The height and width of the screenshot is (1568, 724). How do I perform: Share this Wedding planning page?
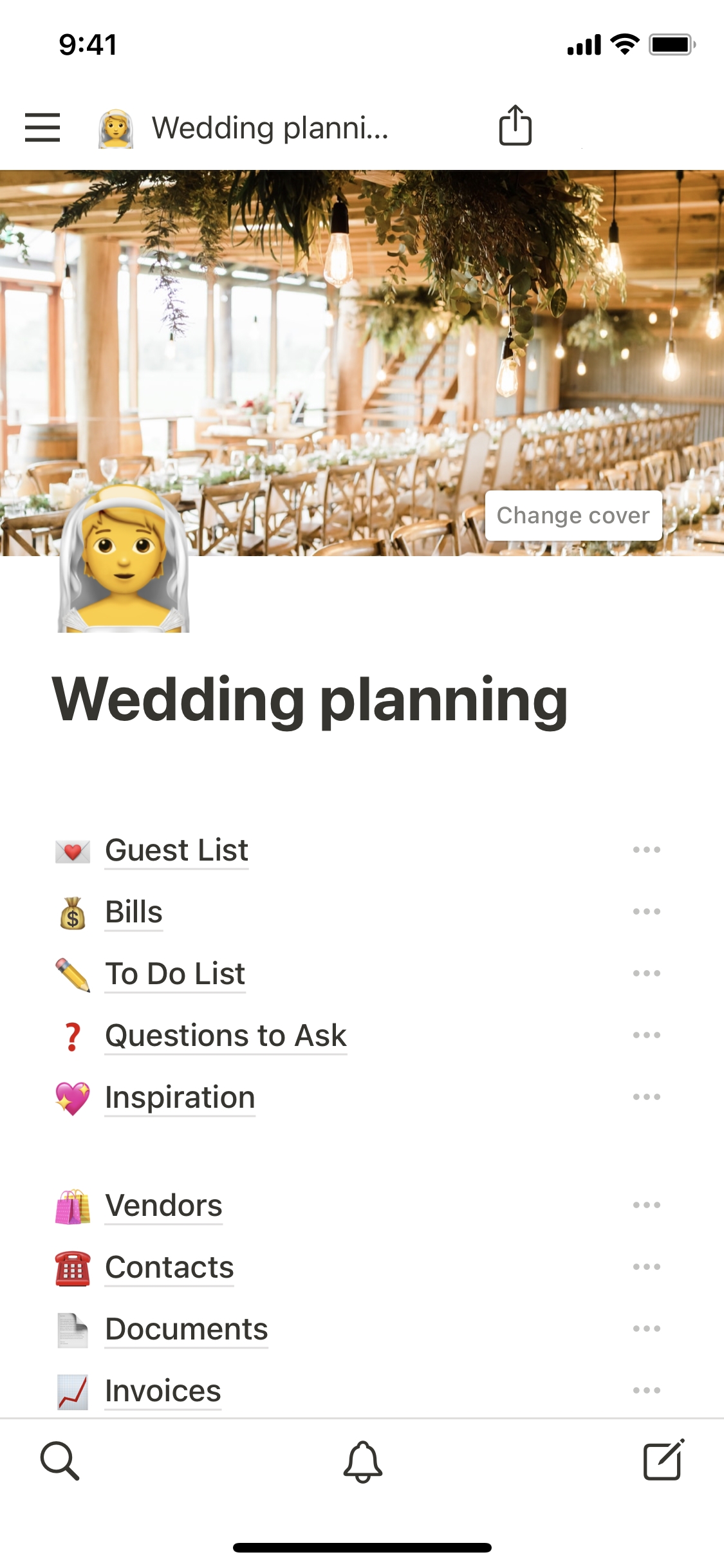[515, 126]
